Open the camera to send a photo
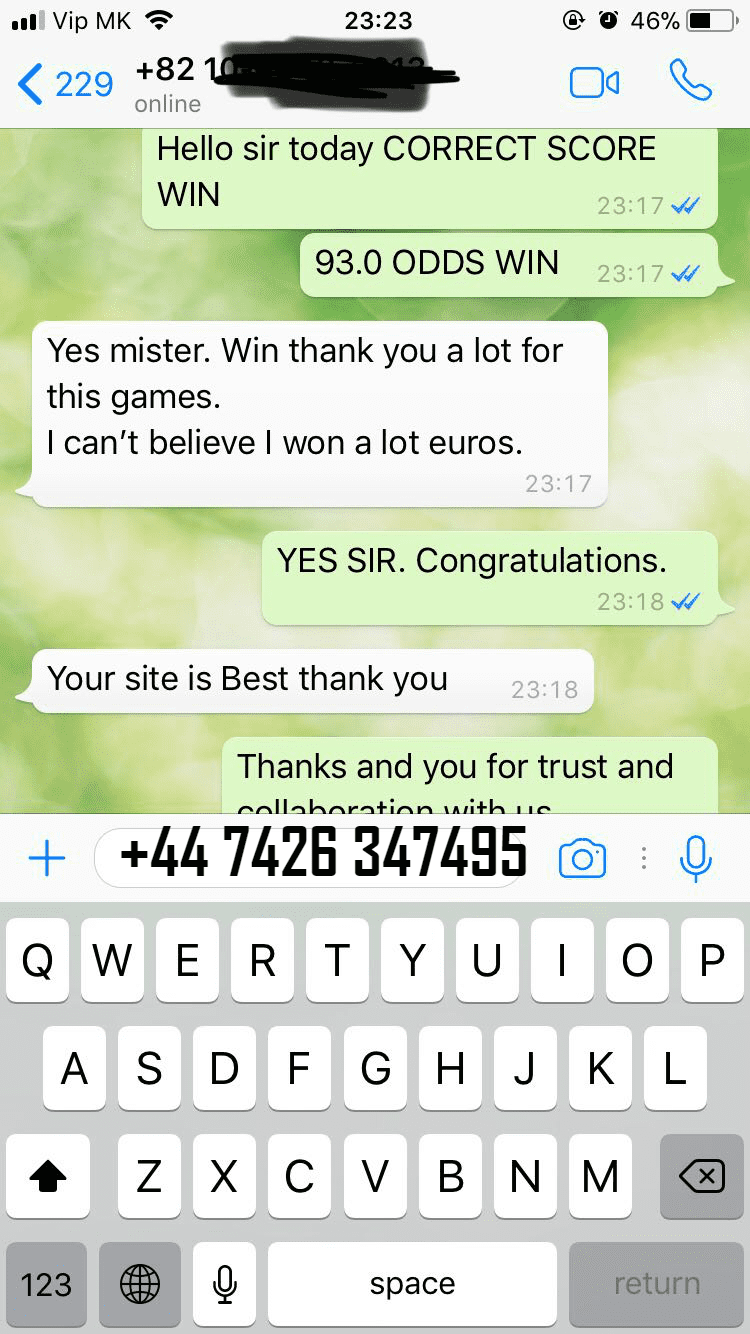 coord(582,858)
